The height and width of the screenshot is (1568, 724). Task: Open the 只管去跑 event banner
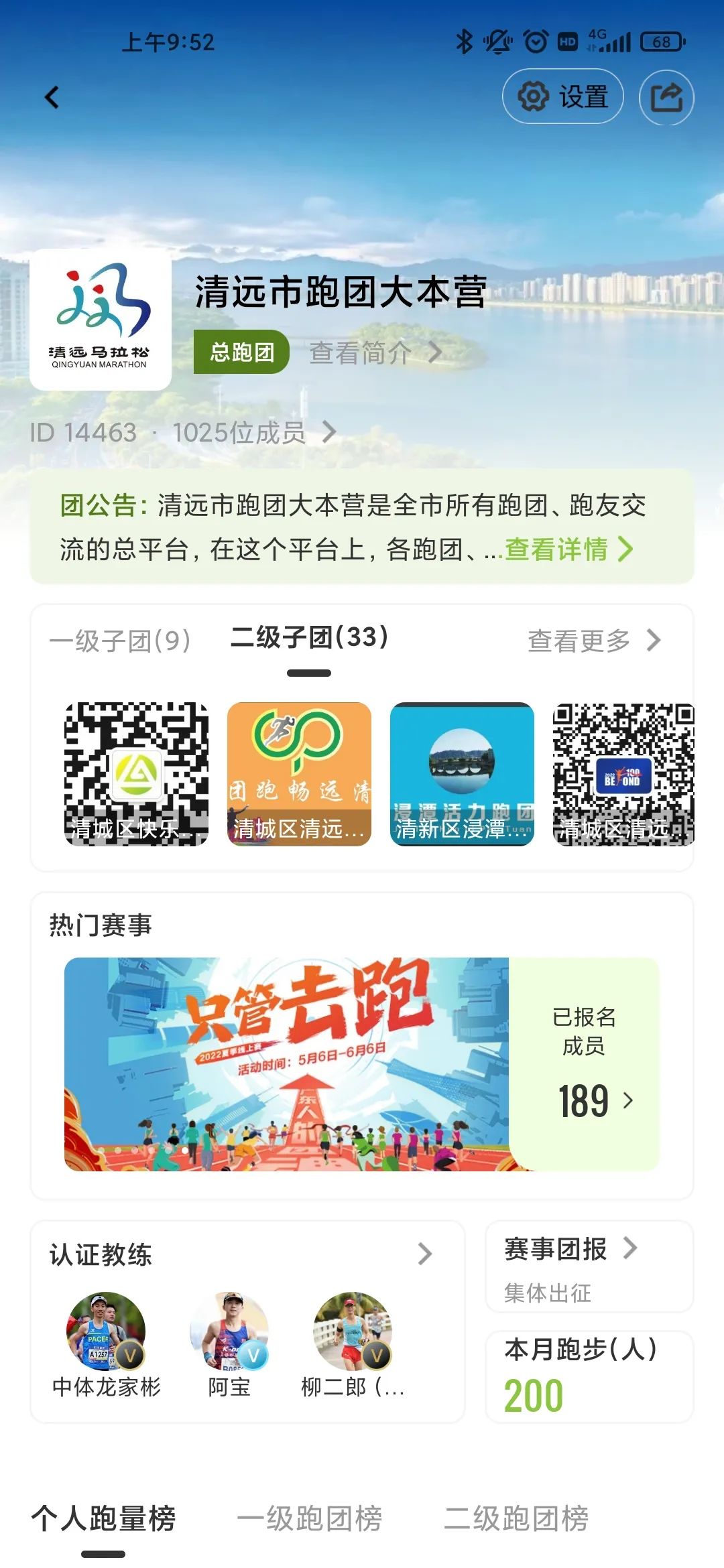click(x=287, y=1064)
